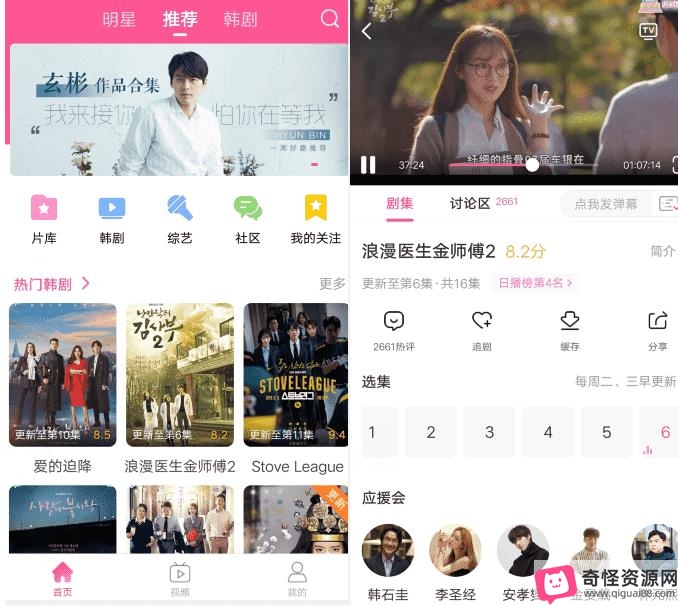Go to the 我的 bottom tab
The height and width of the screenshot is (606, 678).
pos(297,579)
